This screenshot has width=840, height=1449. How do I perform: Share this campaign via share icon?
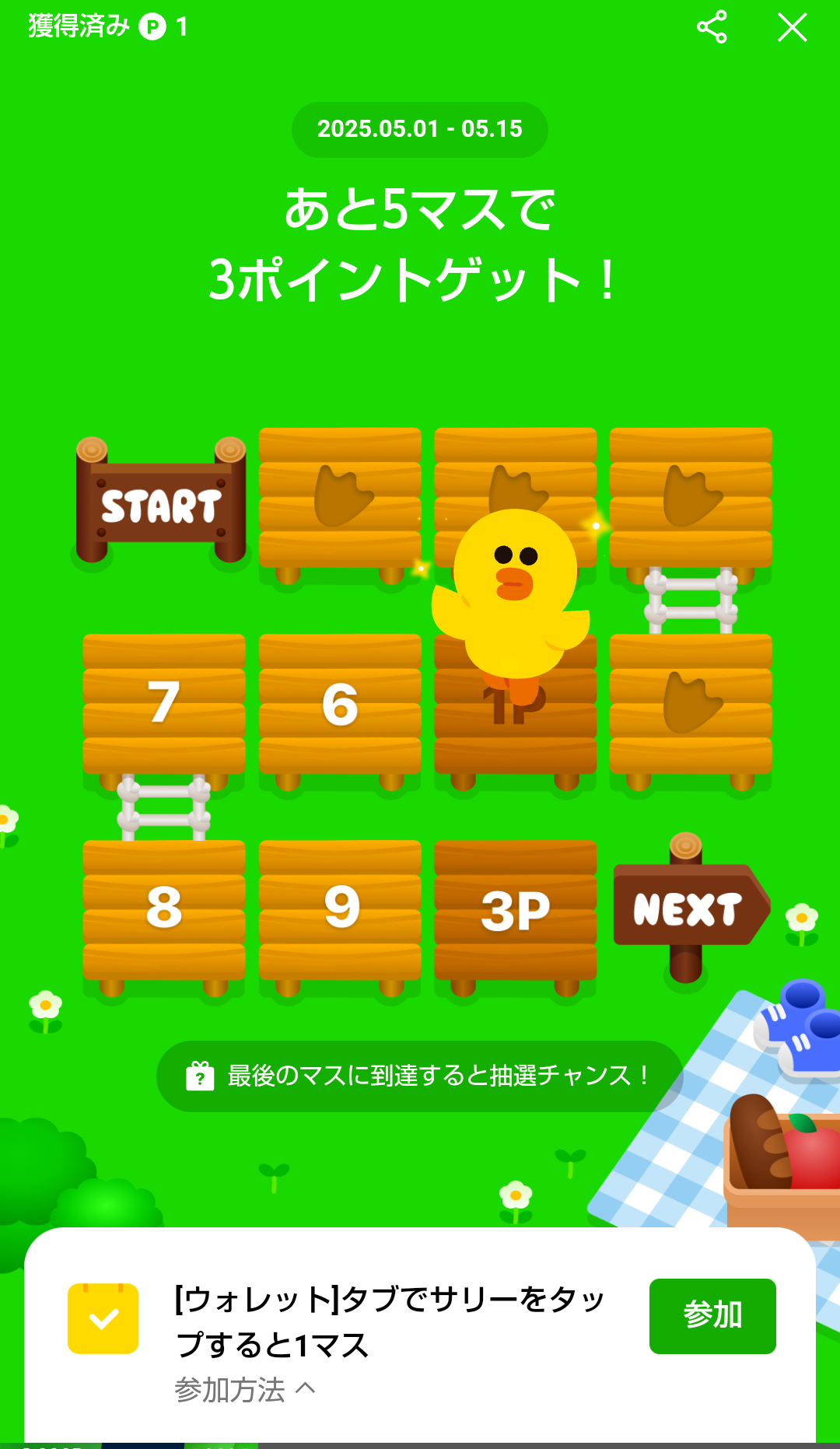(x=712, y=27)
